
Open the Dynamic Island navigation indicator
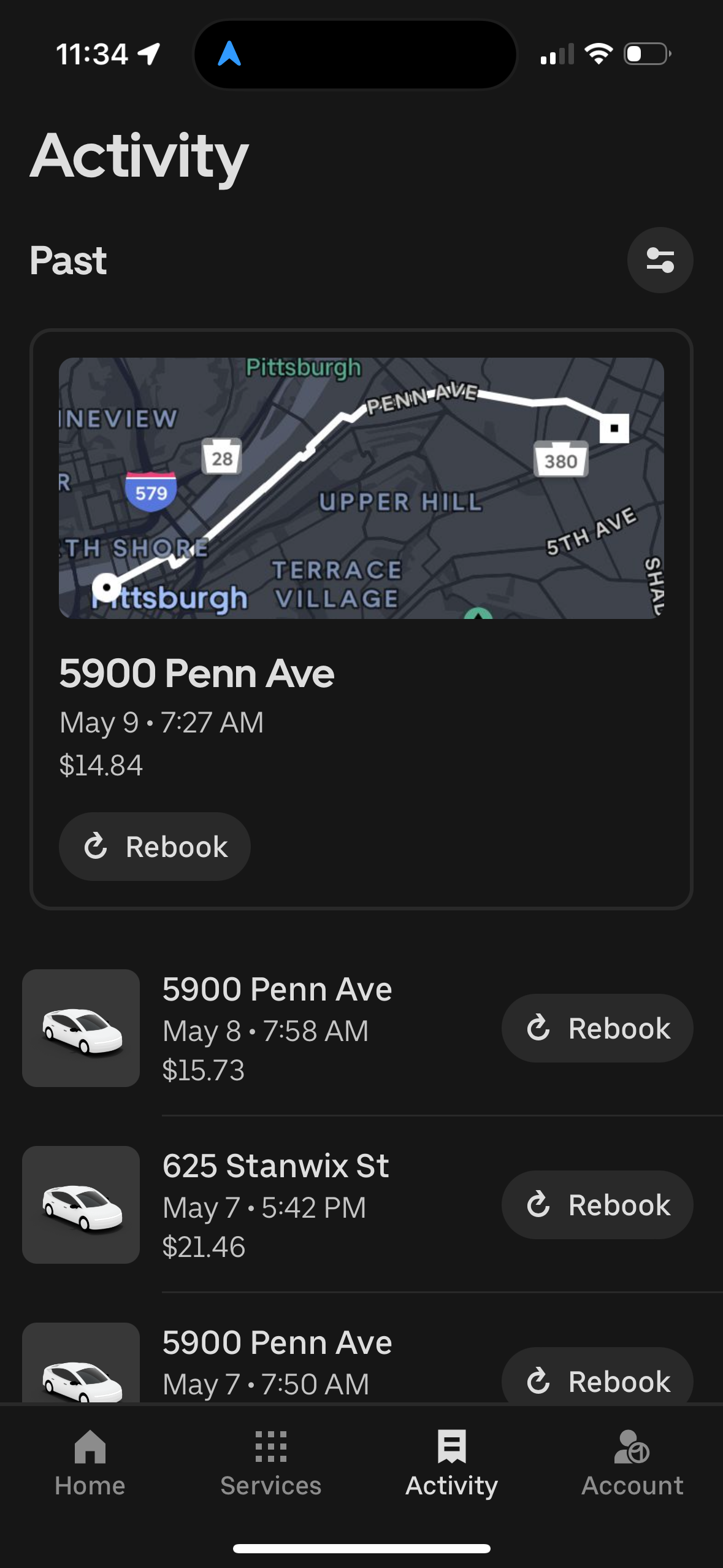point(229,55)
